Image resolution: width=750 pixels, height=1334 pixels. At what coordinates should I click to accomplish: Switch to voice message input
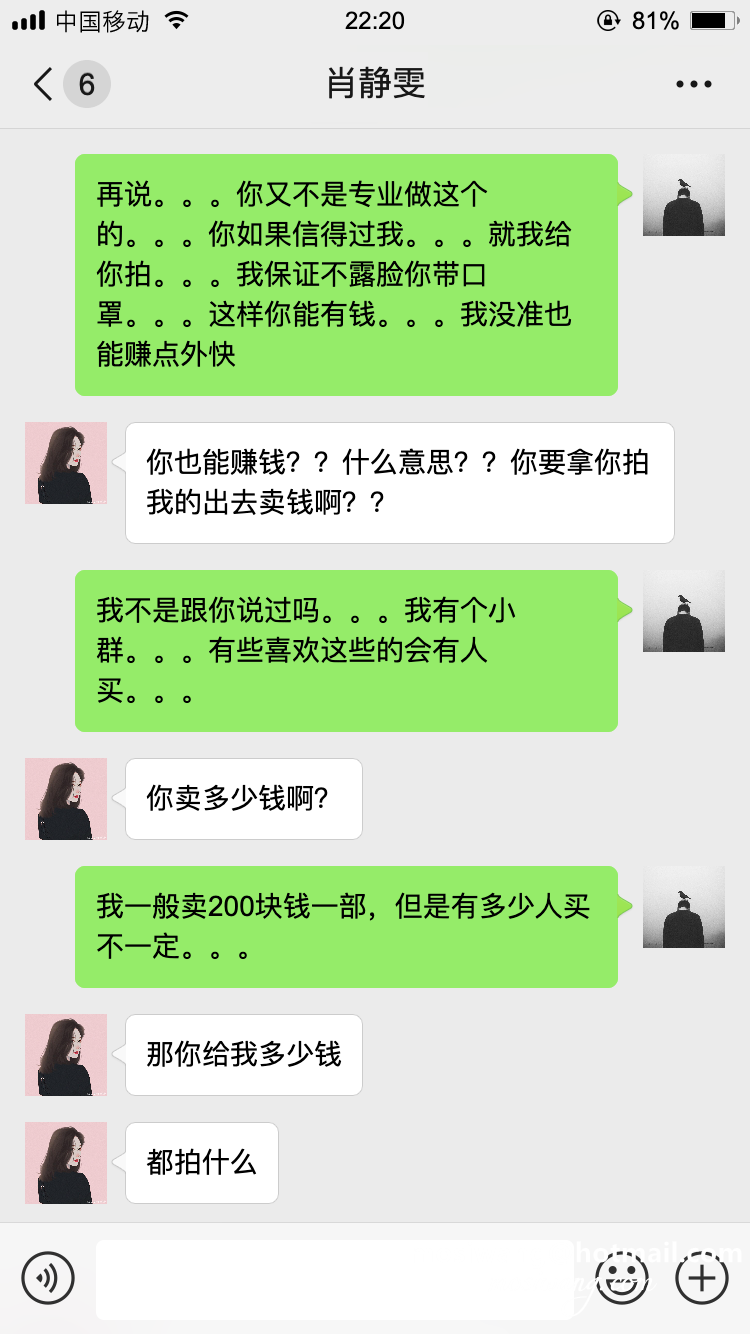[48, 1277]
